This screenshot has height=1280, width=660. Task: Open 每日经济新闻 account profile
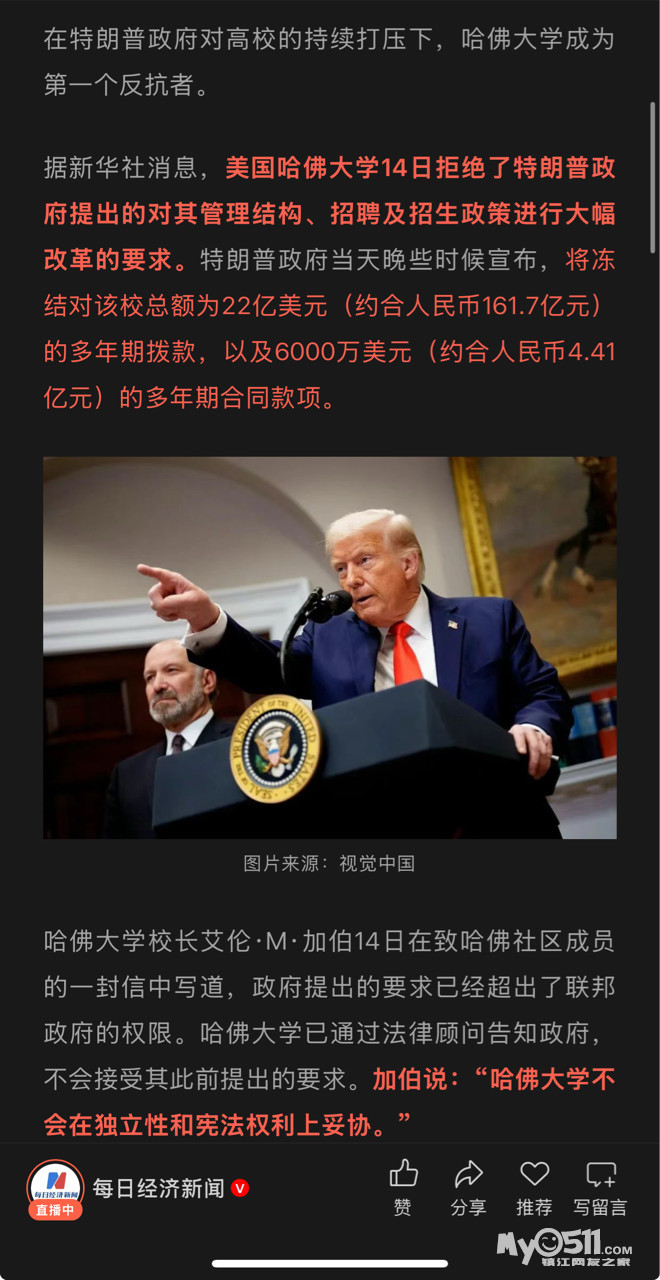point(158,1188)
